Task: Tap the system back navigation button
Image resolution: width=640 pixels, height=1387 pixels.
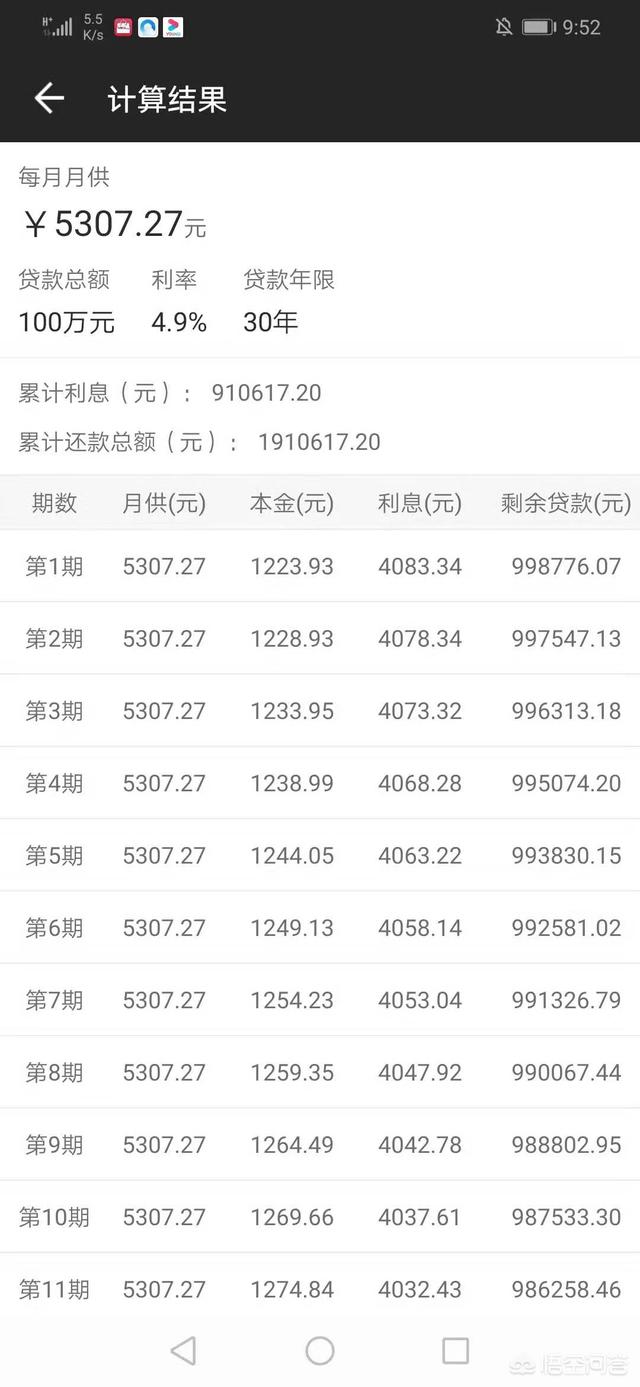Action: (x=183, y=1351)
